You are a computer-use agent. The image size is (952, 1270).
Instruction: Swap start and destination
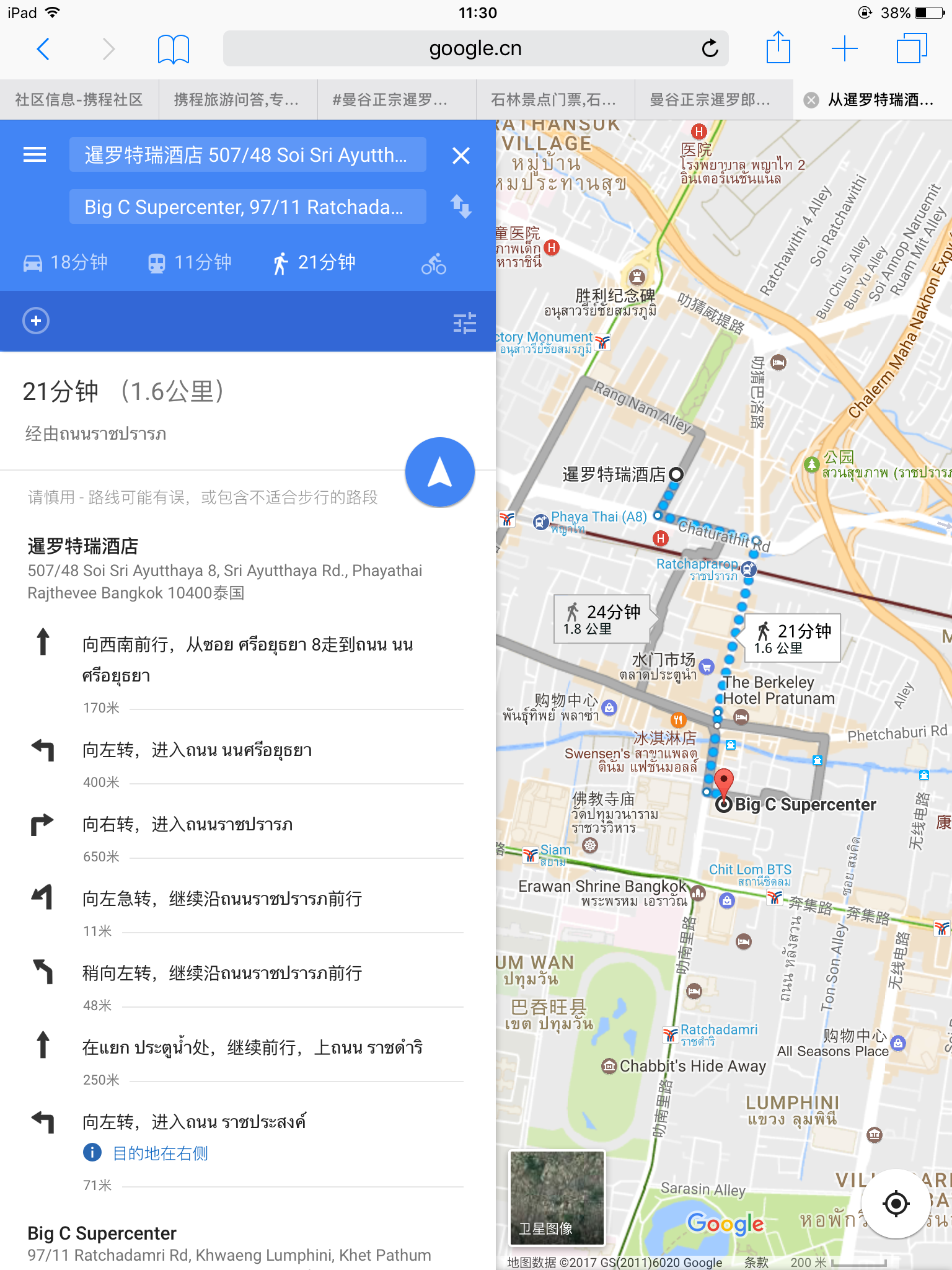click(461, 206)
